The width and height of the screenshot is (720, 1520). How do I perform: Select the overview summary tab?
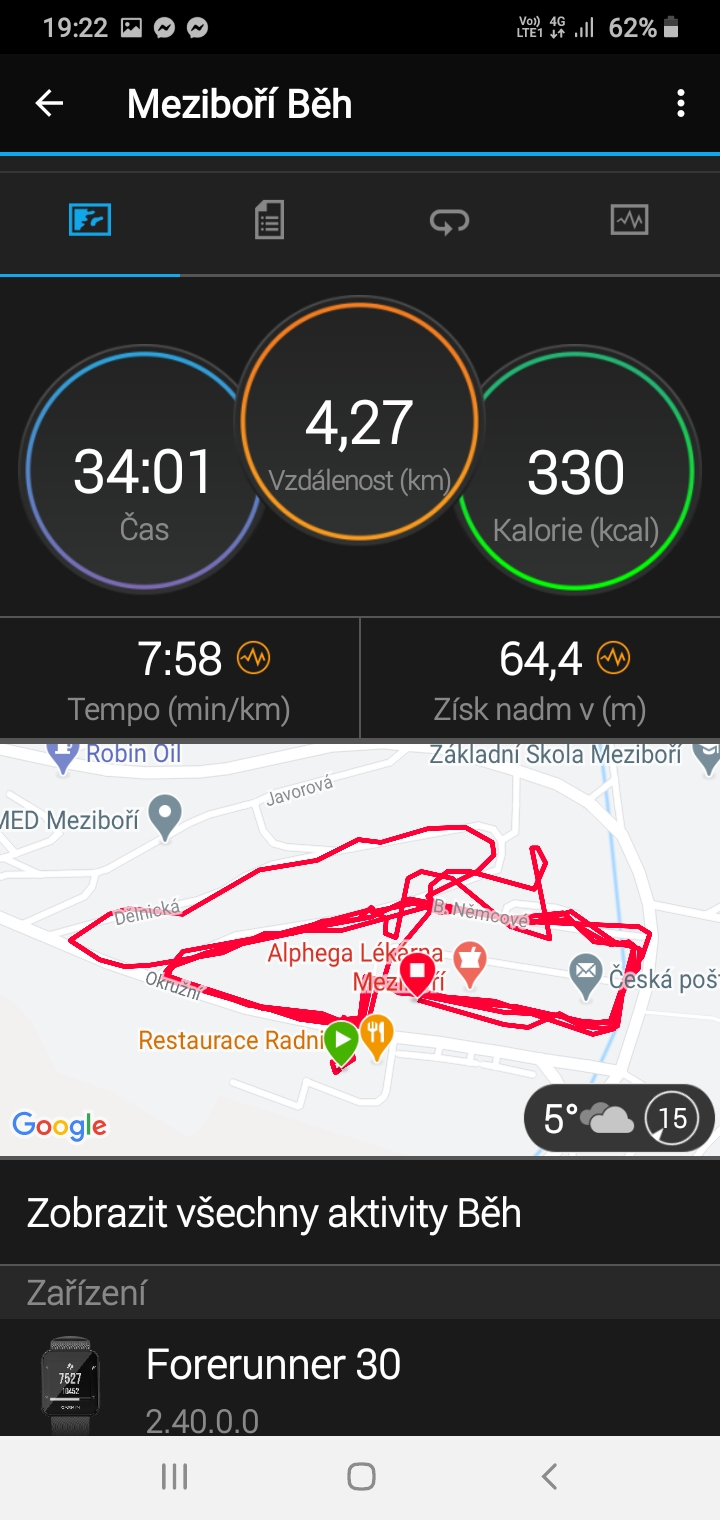(x=90, y=220)
